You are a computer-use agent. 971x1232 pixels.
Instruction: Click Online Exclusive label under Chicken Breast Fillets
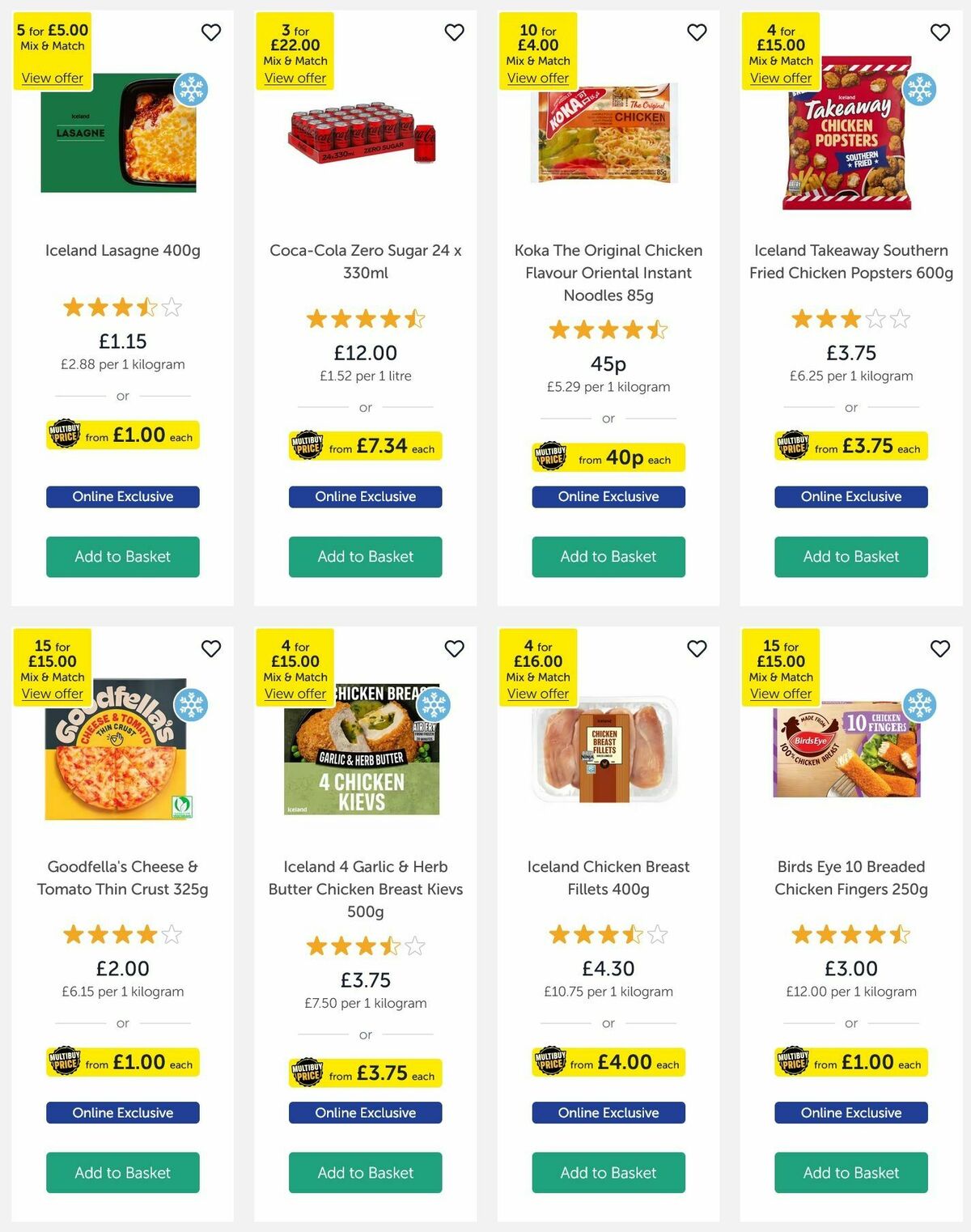point(608,1112)
